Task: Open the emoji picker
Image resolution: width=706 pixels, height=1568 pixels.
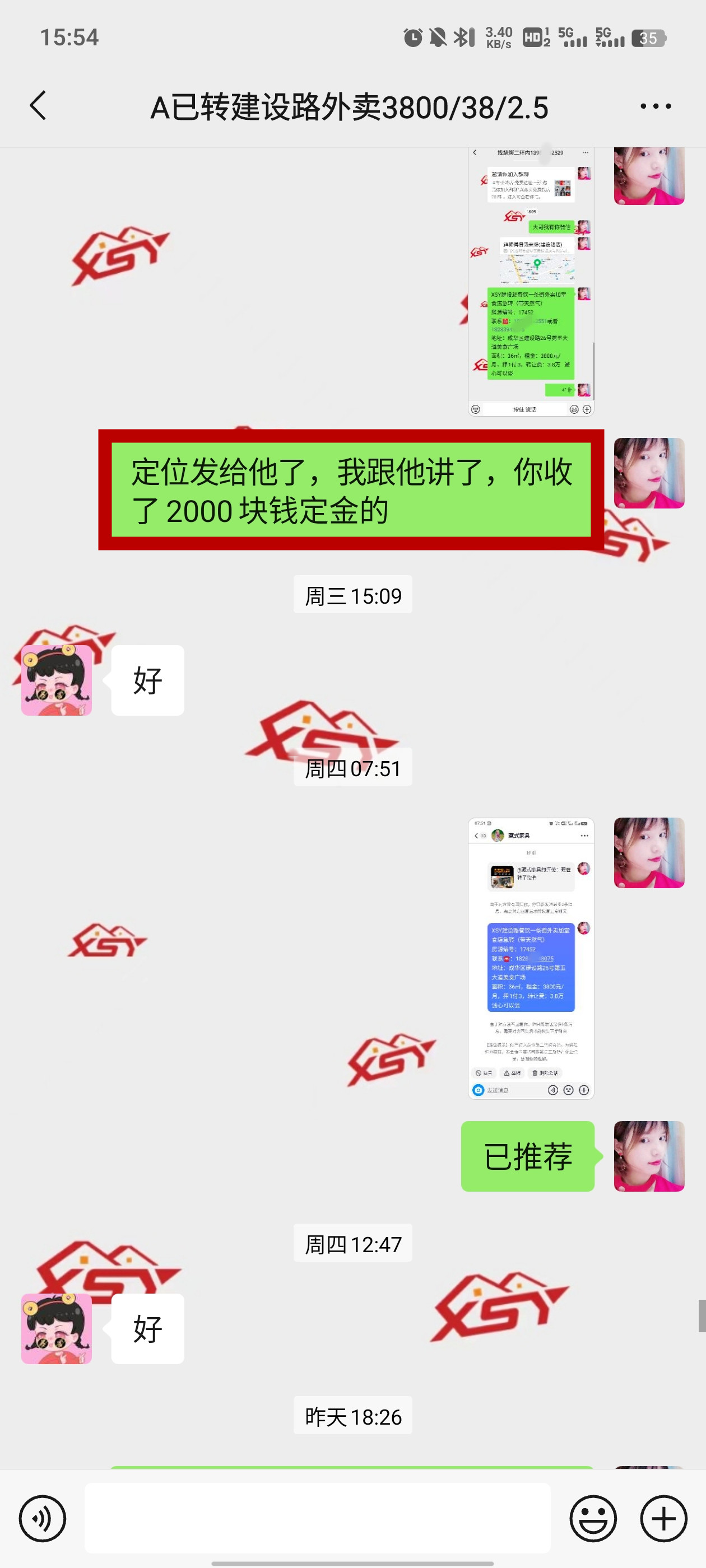Action: click(593, 1518)
